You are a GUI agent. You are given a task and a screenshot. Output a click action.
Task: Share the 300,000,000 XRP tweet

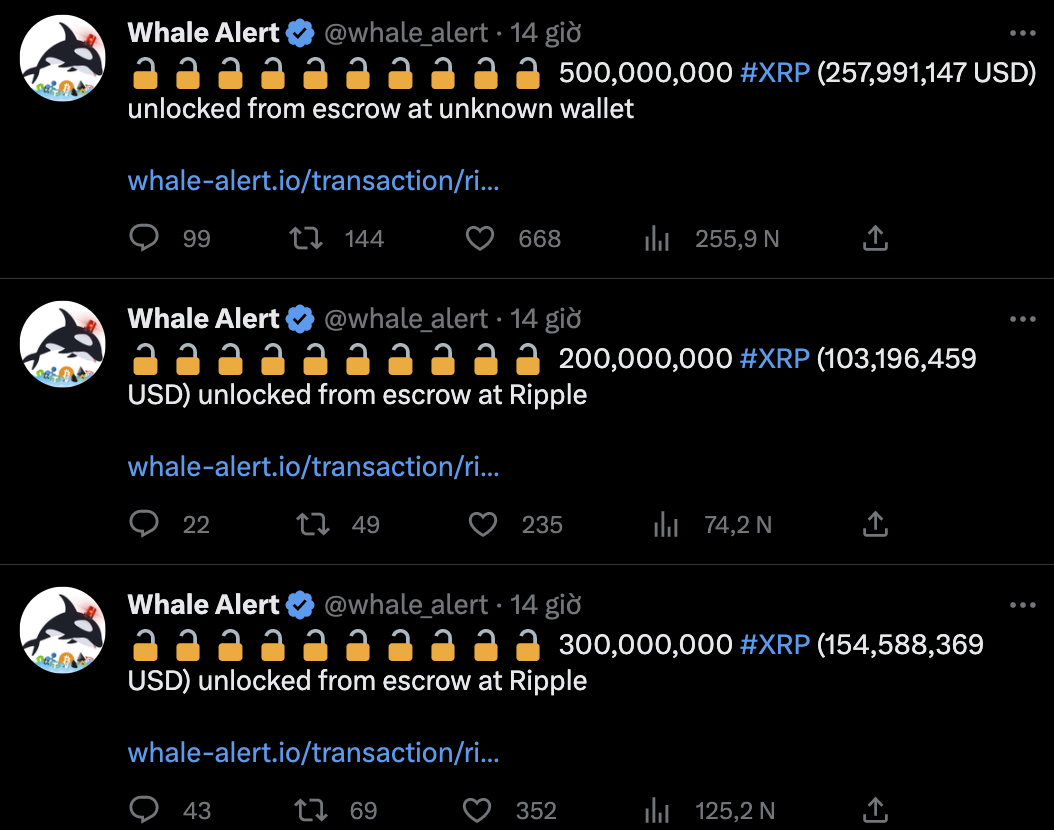[875, 810]
